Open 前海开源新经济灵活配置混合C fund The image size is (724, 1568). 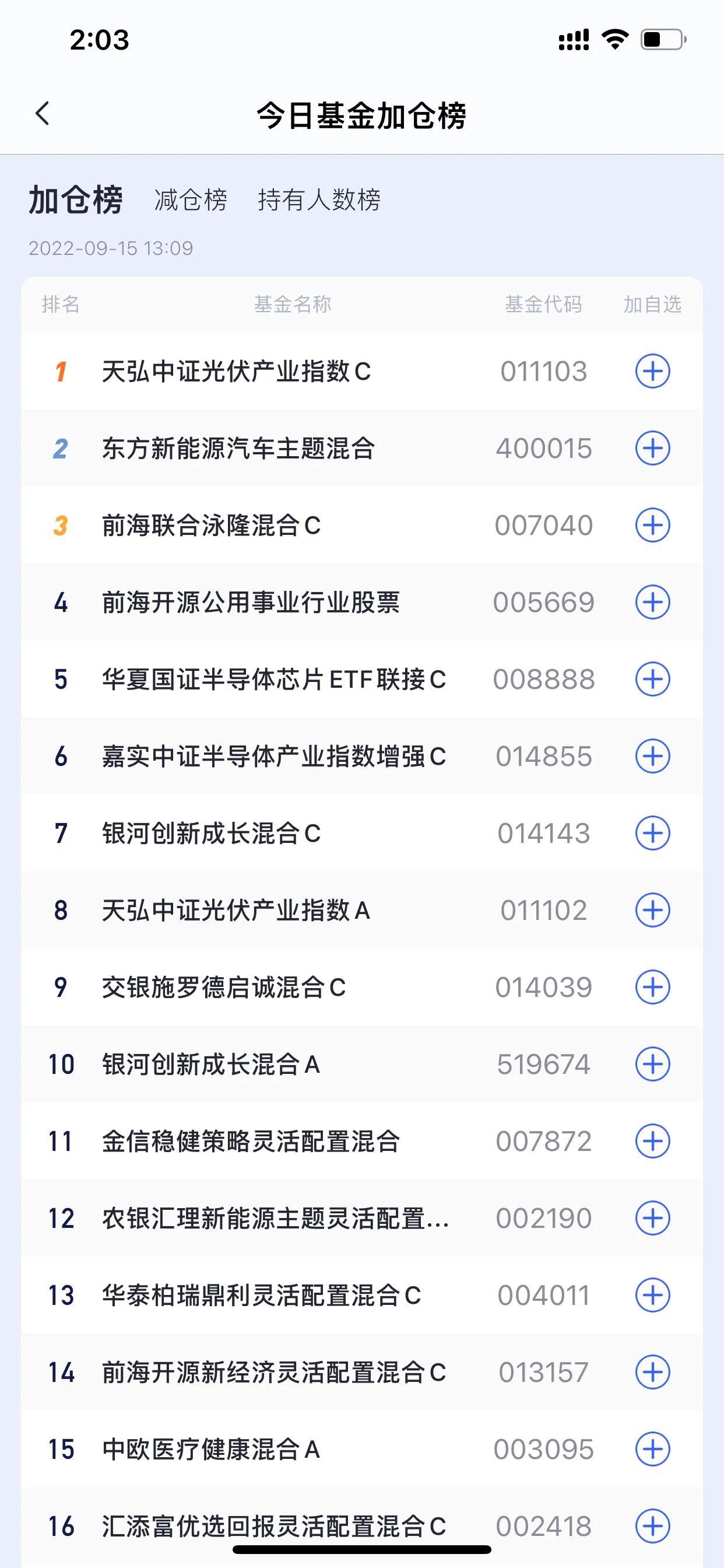[274, 1373]
